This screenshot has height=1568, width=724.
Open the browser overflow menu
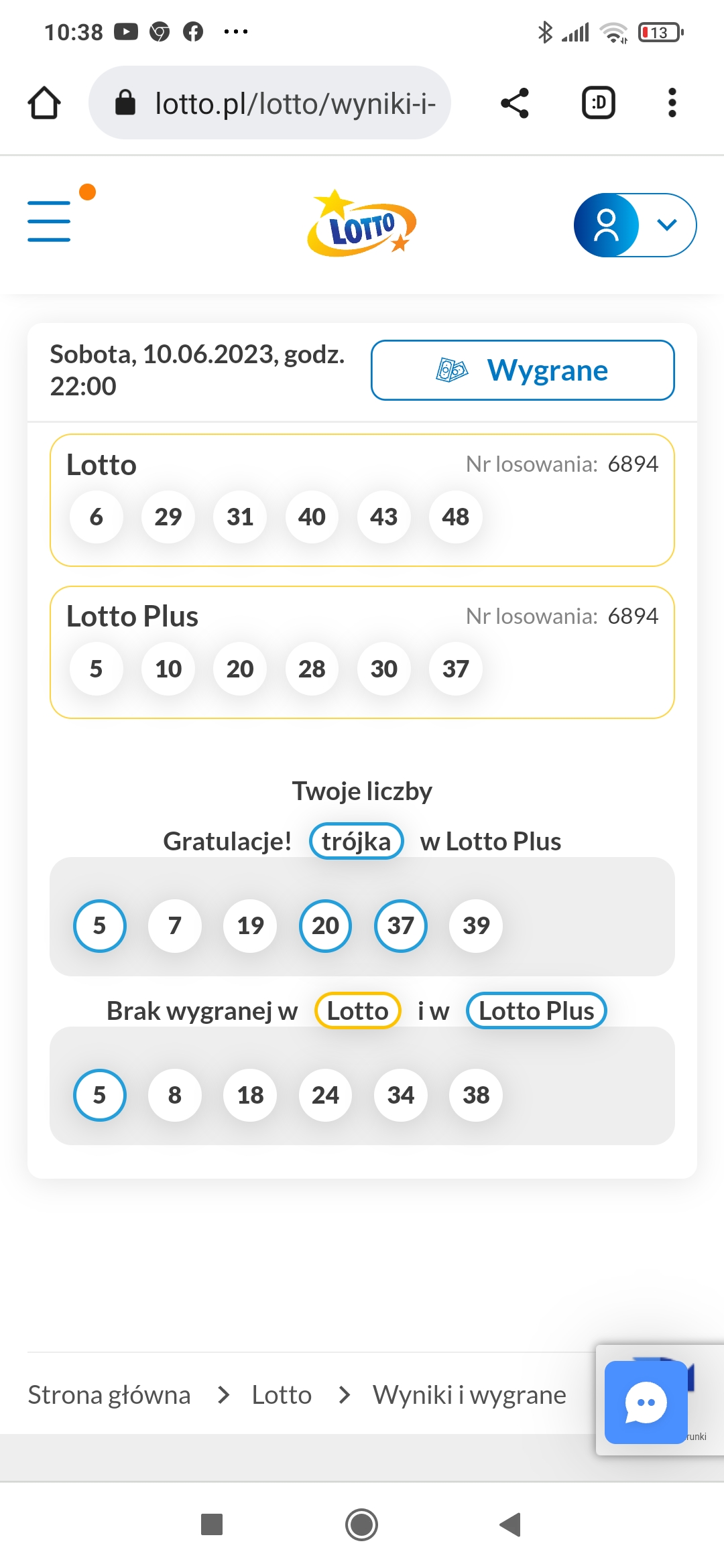pos(672,103)
